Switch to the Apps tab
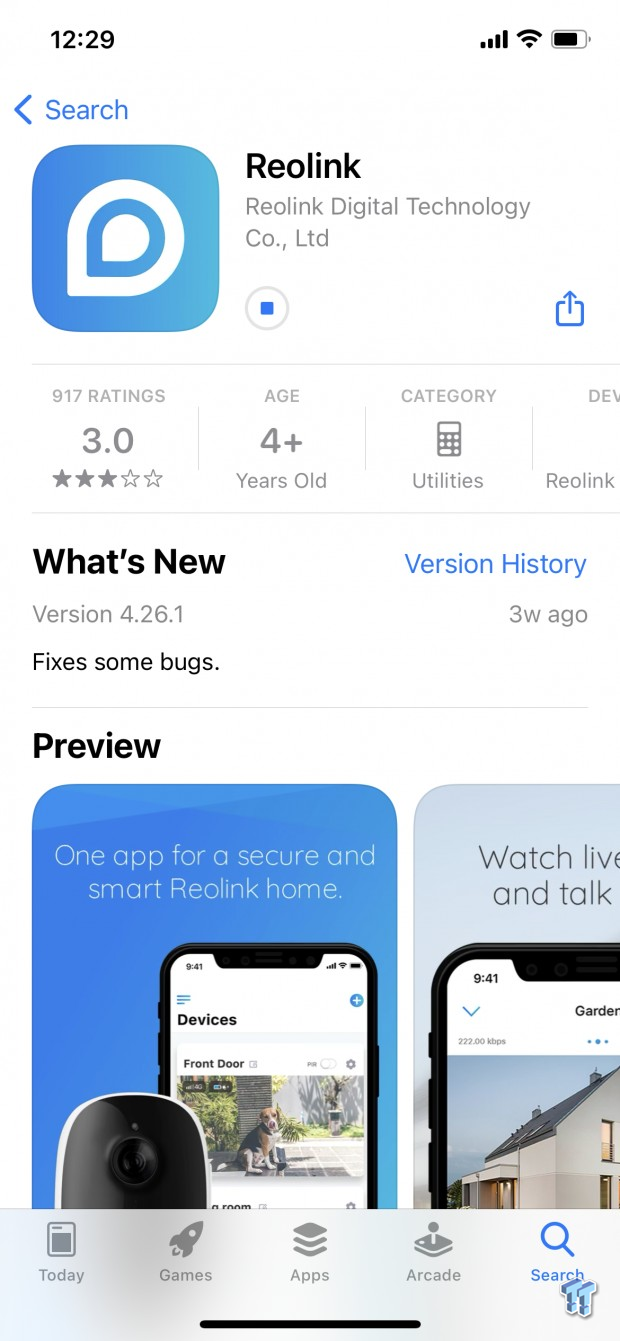Screen dimensions: 620x1341 tap(310, 1252)
